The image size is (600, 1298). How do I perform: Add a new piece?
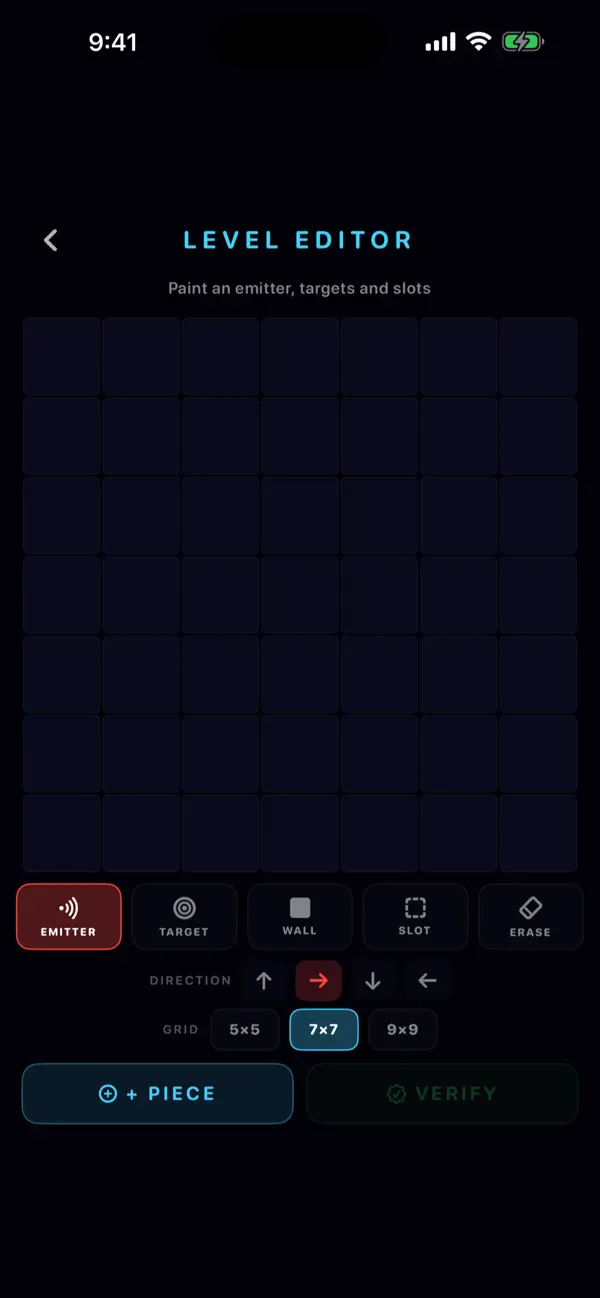(158, 1094)
